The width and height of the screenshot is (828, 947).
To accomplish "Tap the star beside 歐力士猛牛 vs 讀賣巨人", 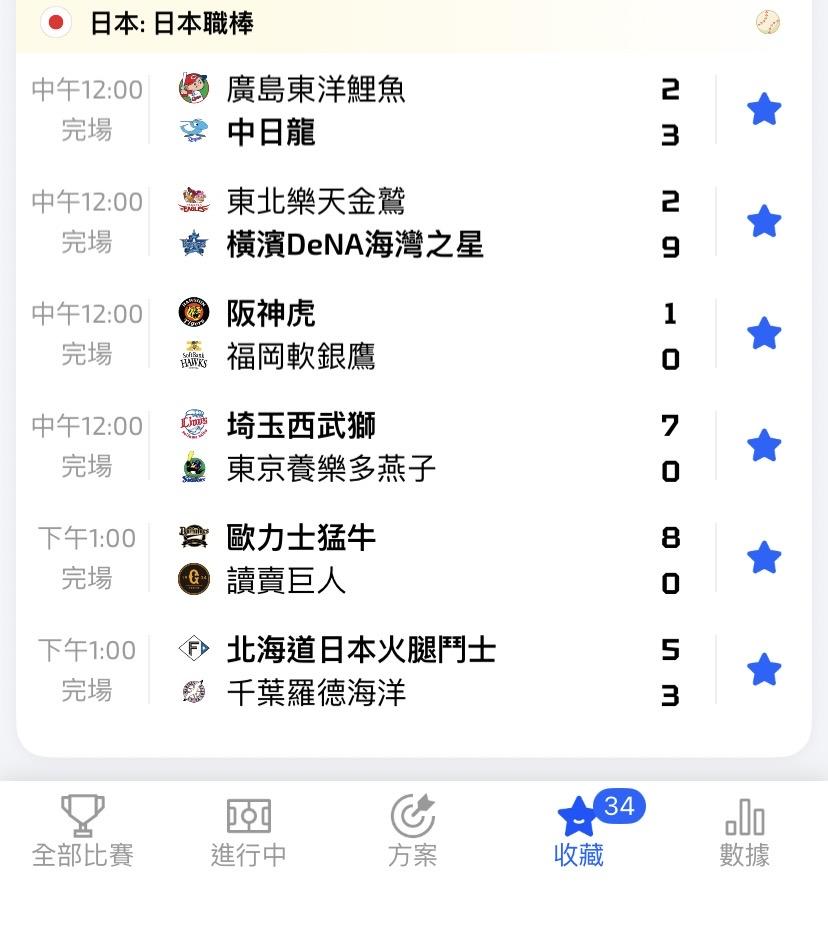I will click(764, 558).
